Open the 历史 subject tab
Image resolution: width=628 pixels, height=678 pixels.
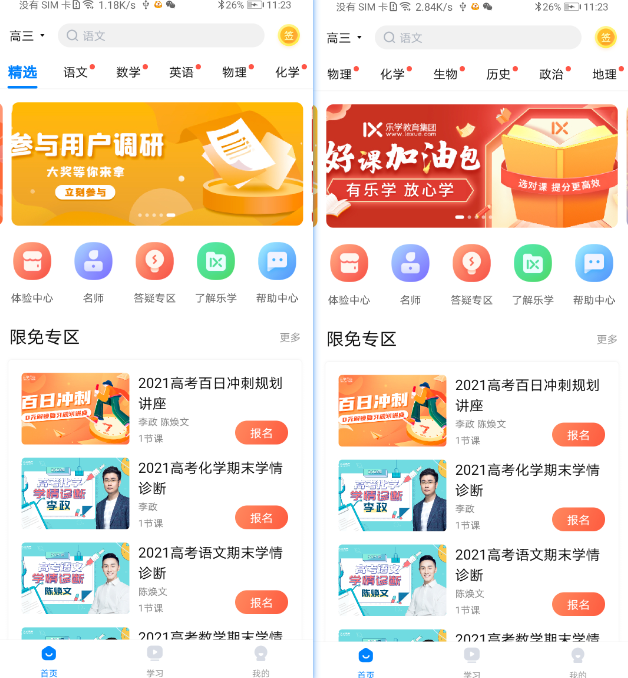pyautogui.click(x=498, y=74)
